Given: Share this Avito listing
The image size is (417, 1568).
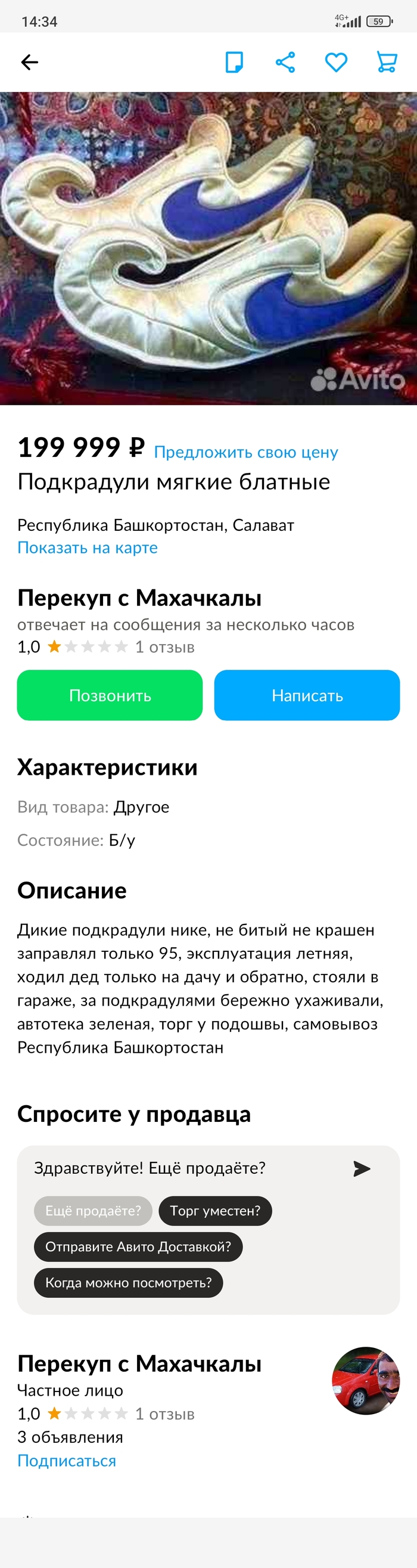Looking at the screenshot, I should click(285, 62).
